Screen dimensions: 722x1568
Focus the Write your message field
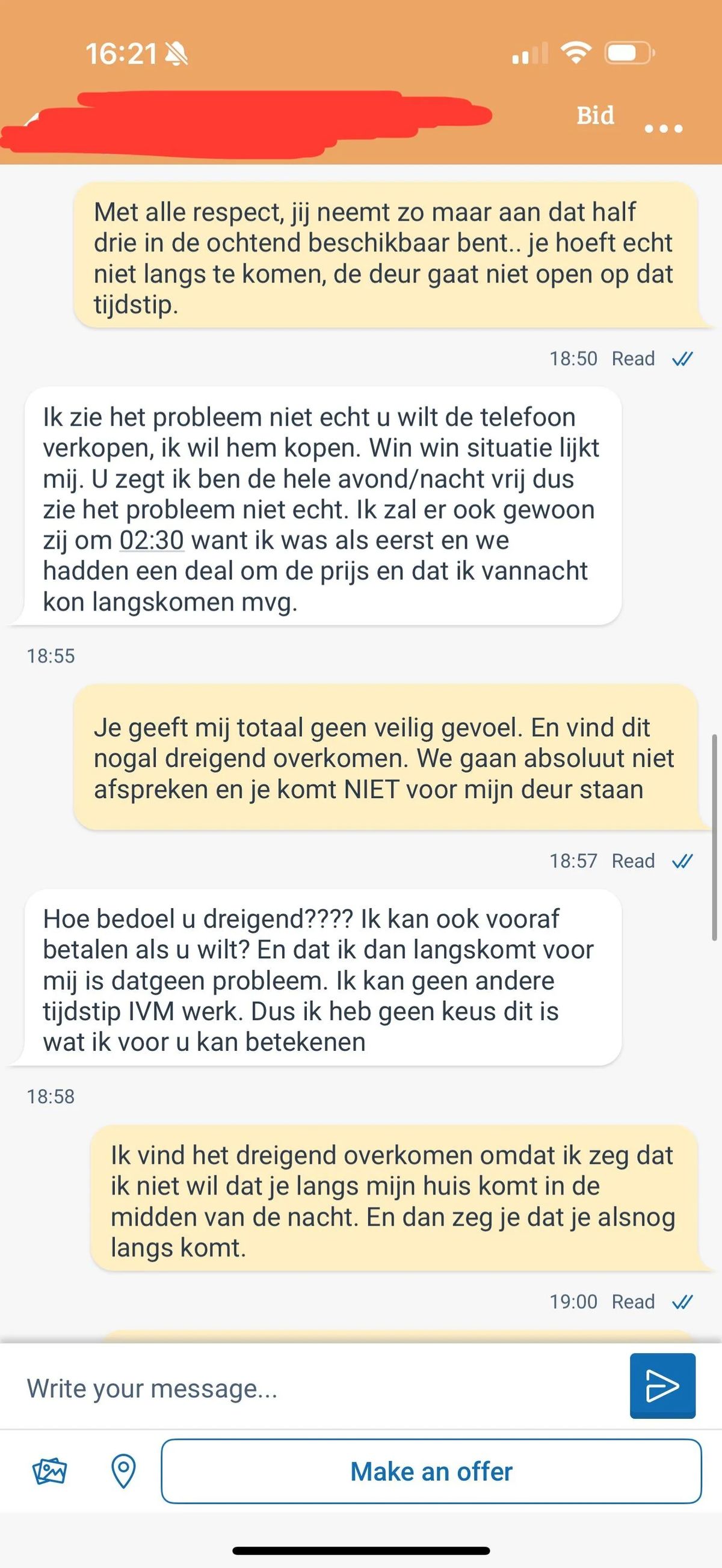tap(316, 1389)
